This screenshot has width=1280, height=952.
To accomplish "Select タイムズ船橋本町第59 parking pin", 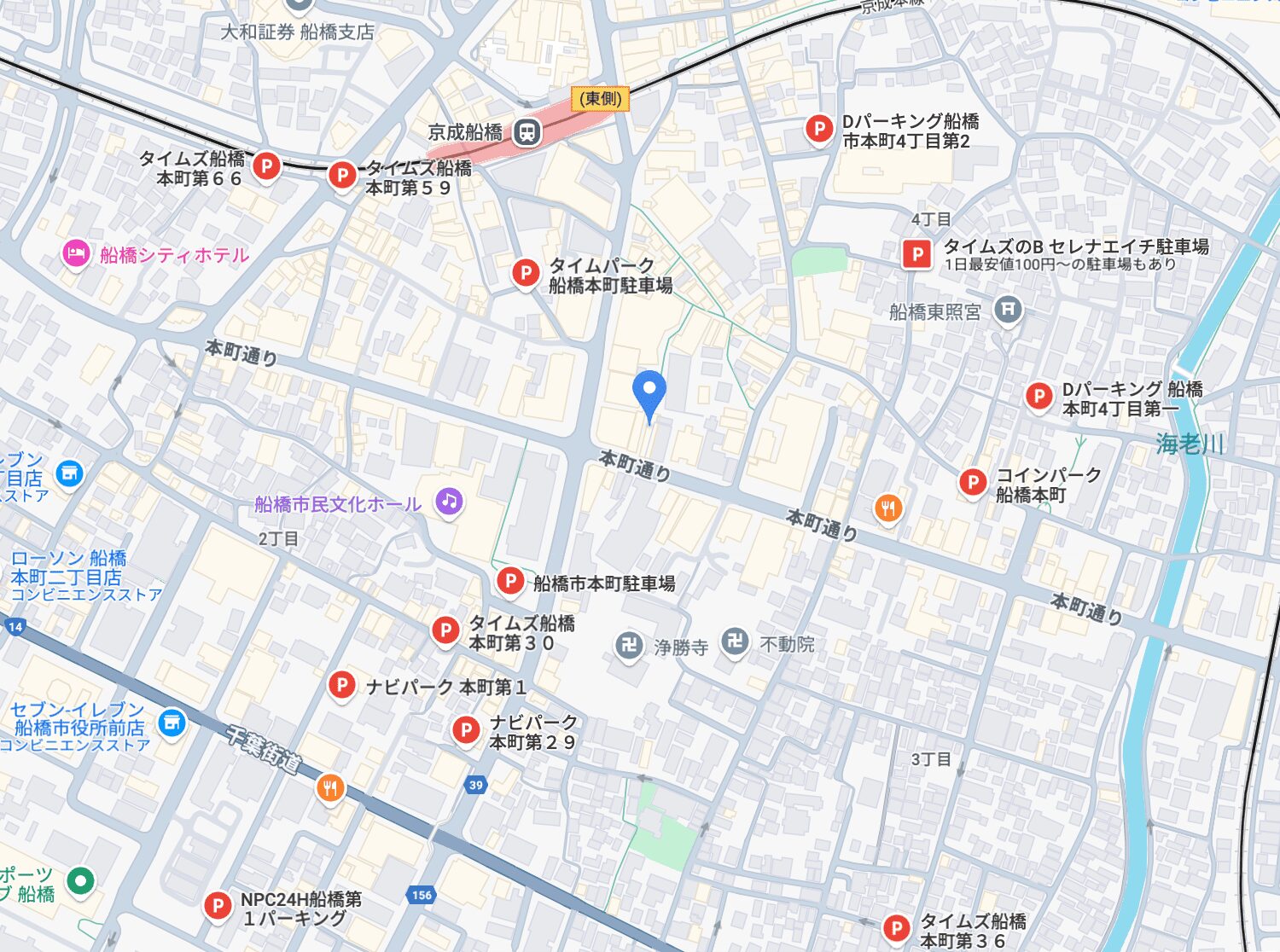I will [x=342, y=176].
